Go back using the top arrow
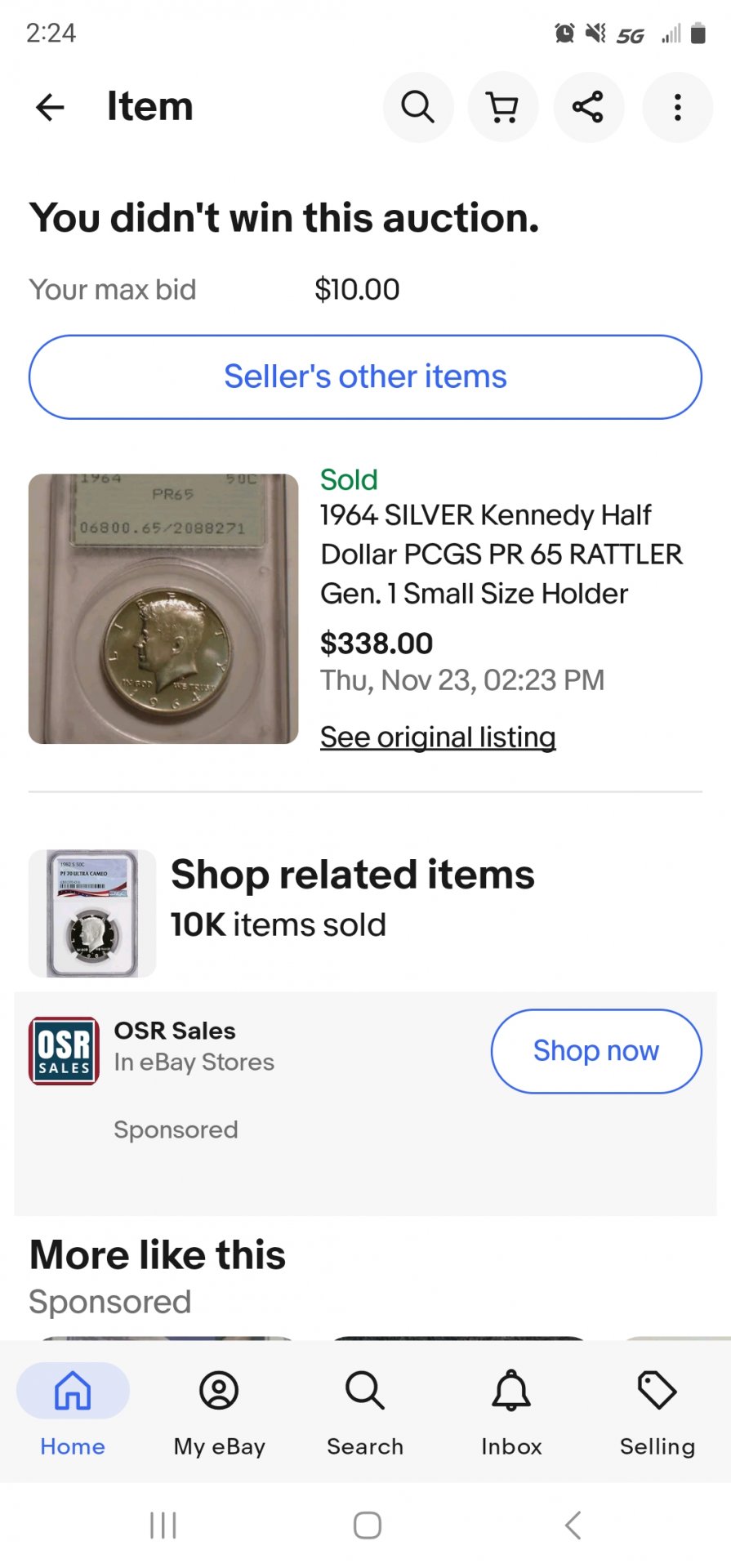The height and width of the screenshot is (1568, 731). 51,107
